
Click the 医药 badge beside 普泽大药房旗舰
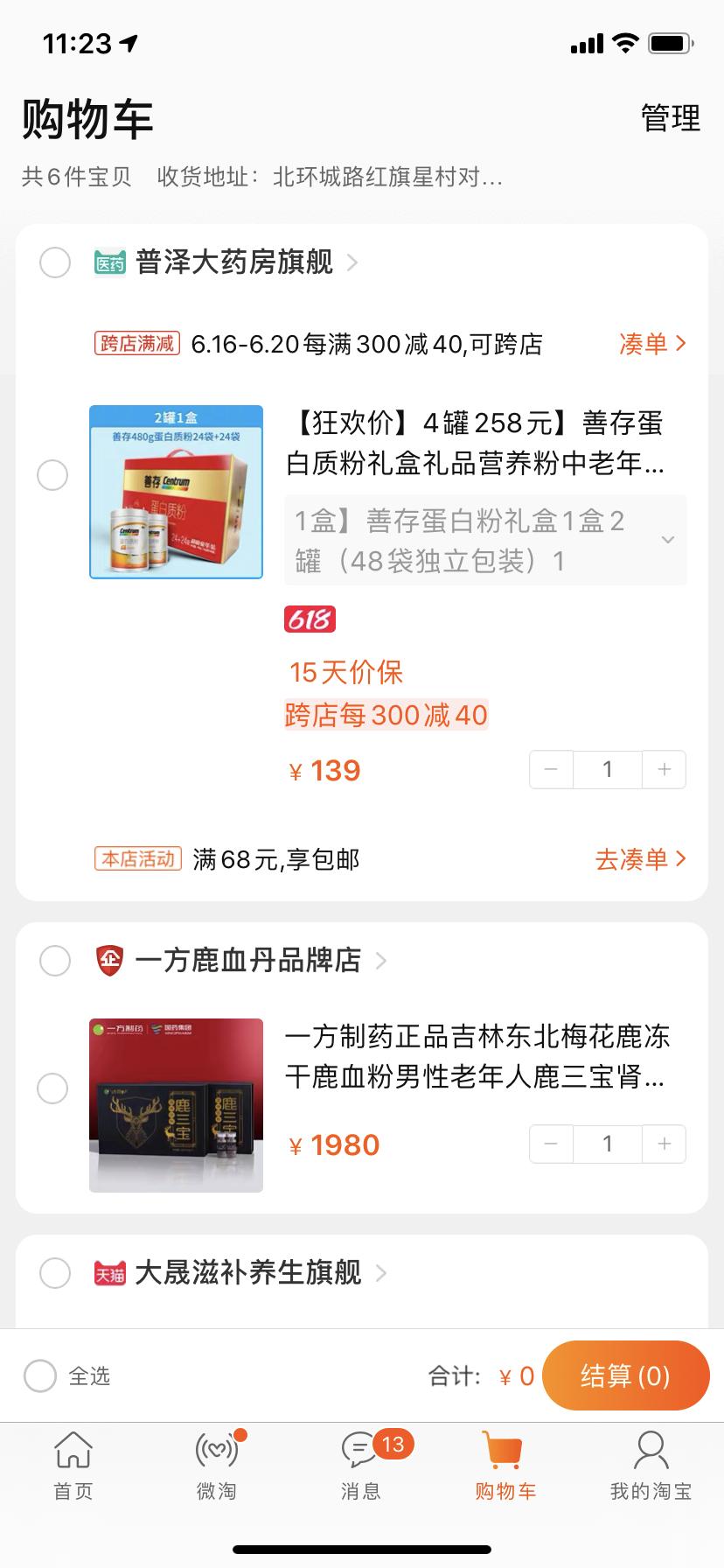[110, 262]
